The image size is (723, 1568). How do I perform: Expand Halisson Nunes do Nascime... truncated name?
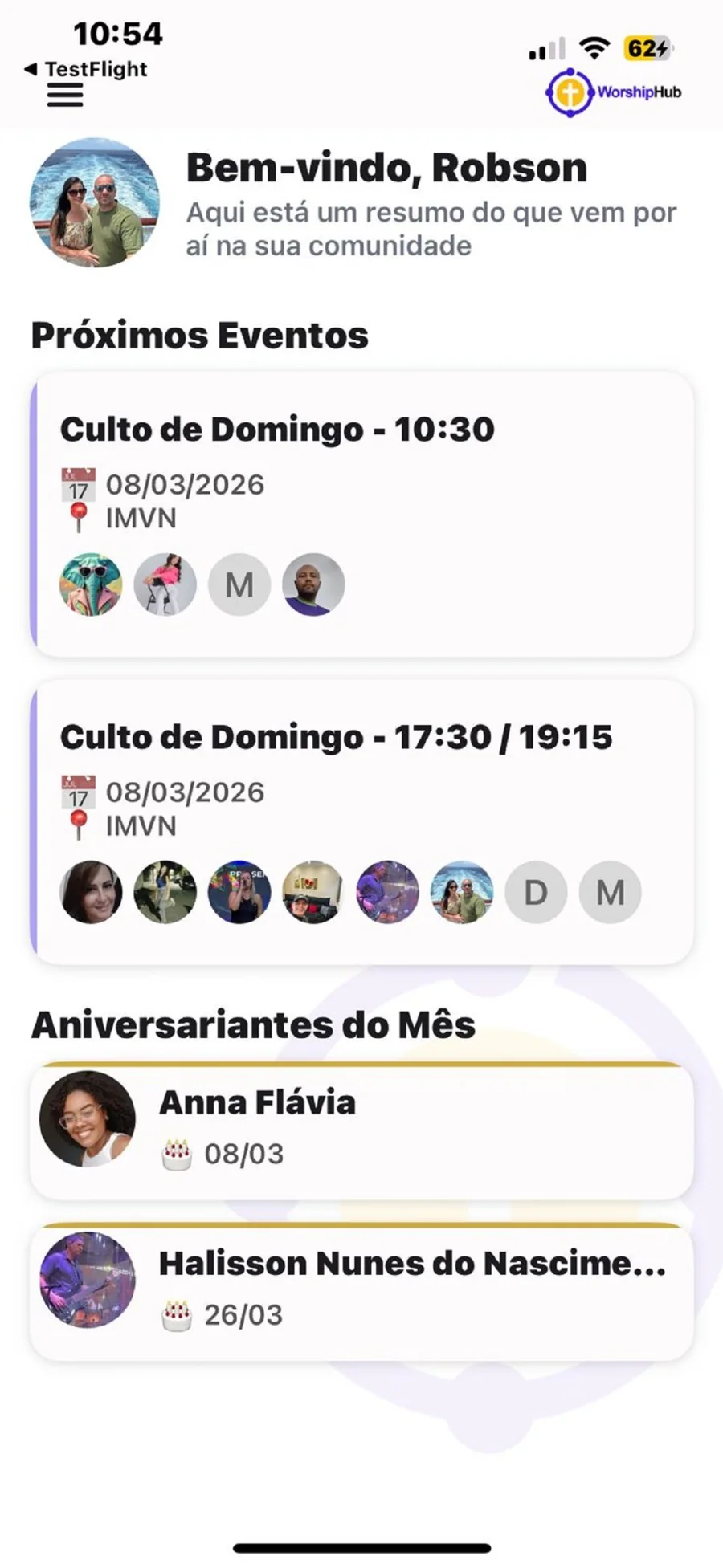click(414, 1263)
